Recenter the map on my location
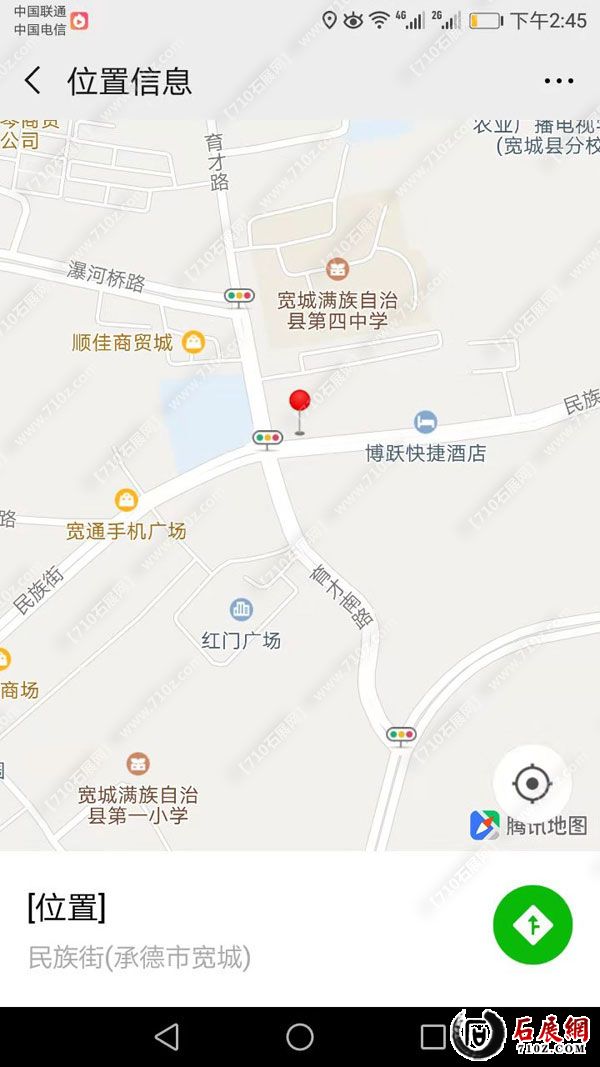Viewport: 600px width, 1067px height. 532,783
